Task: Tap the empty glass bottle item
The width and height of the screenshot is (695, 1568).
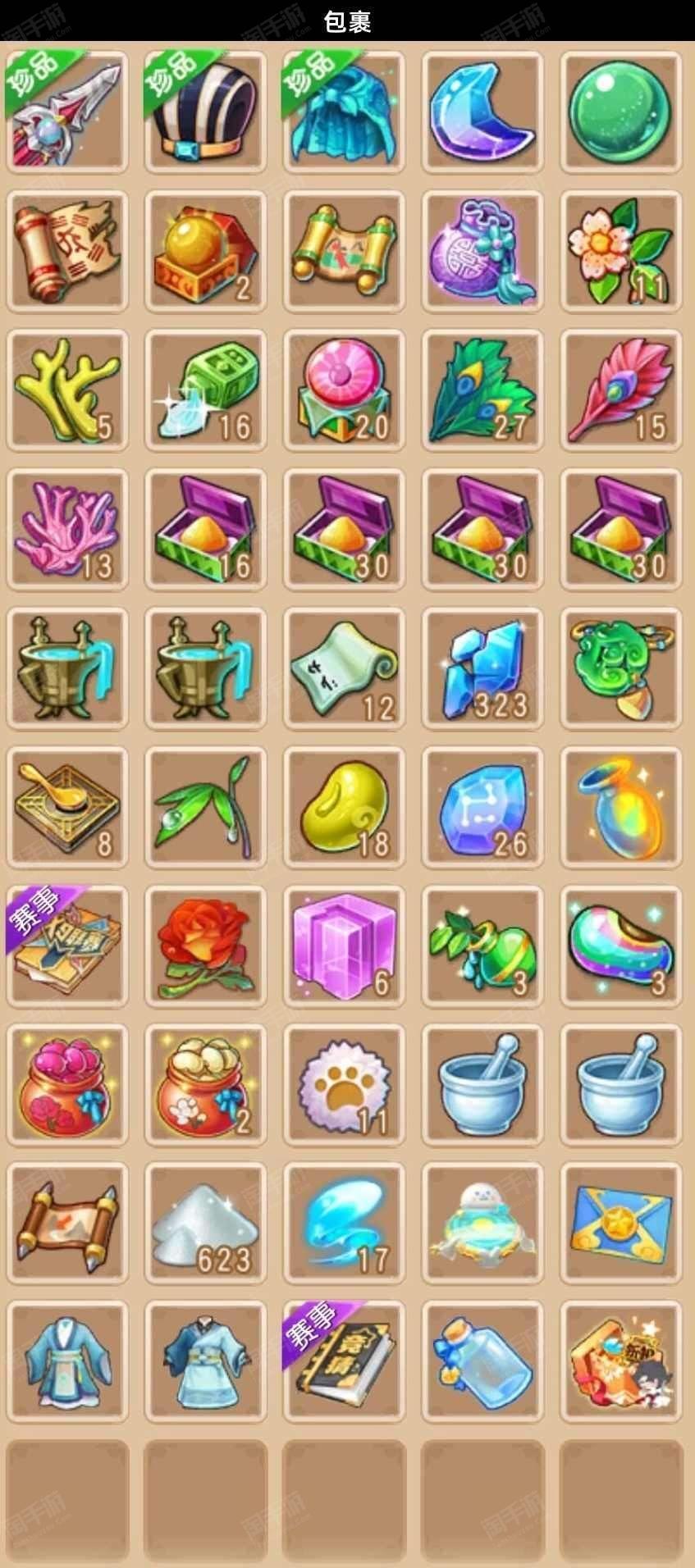Action: 482,1362
